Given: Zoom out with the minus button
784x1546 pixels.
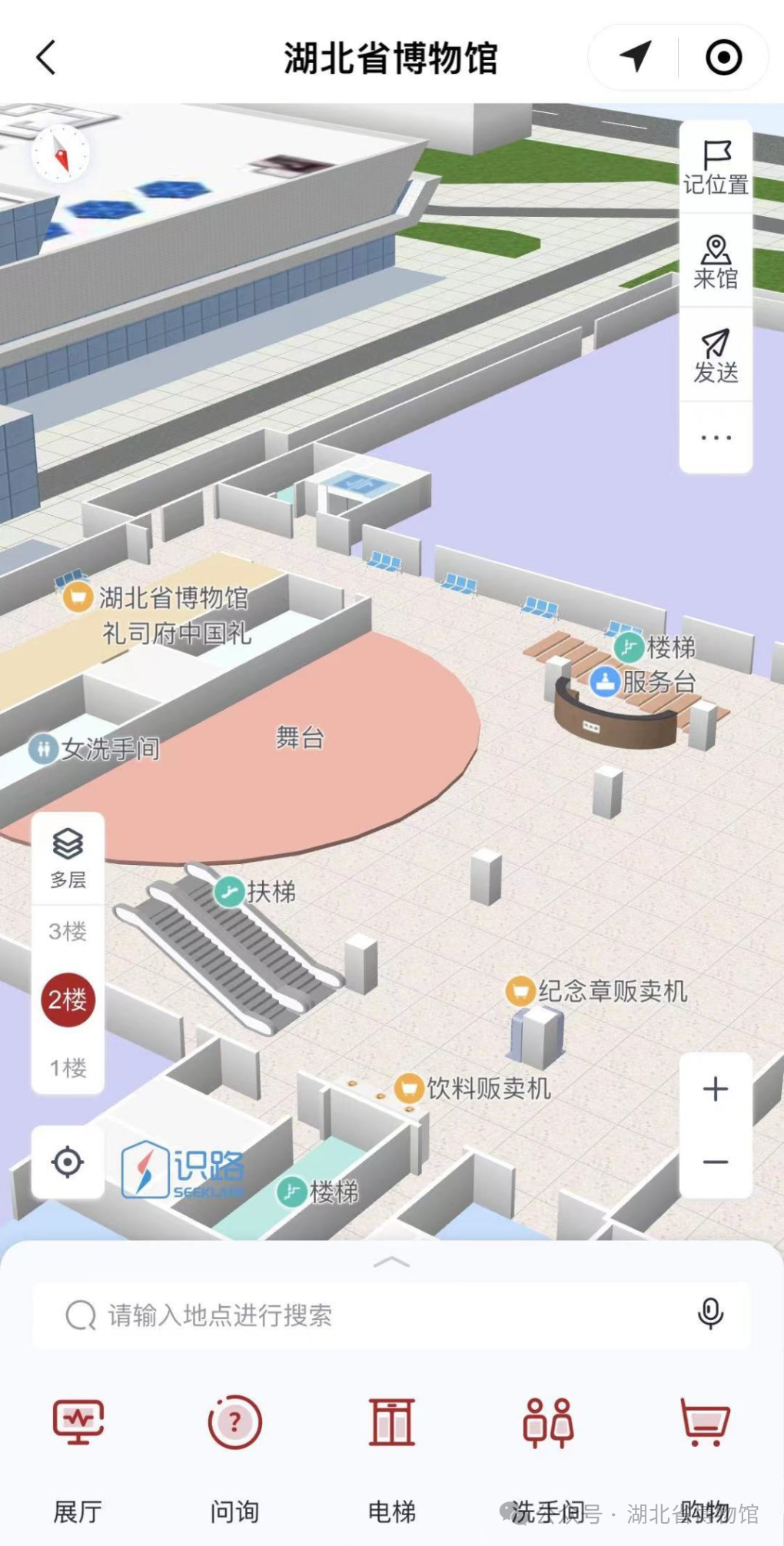Looking at the screenshot, I should [716, 1162].
